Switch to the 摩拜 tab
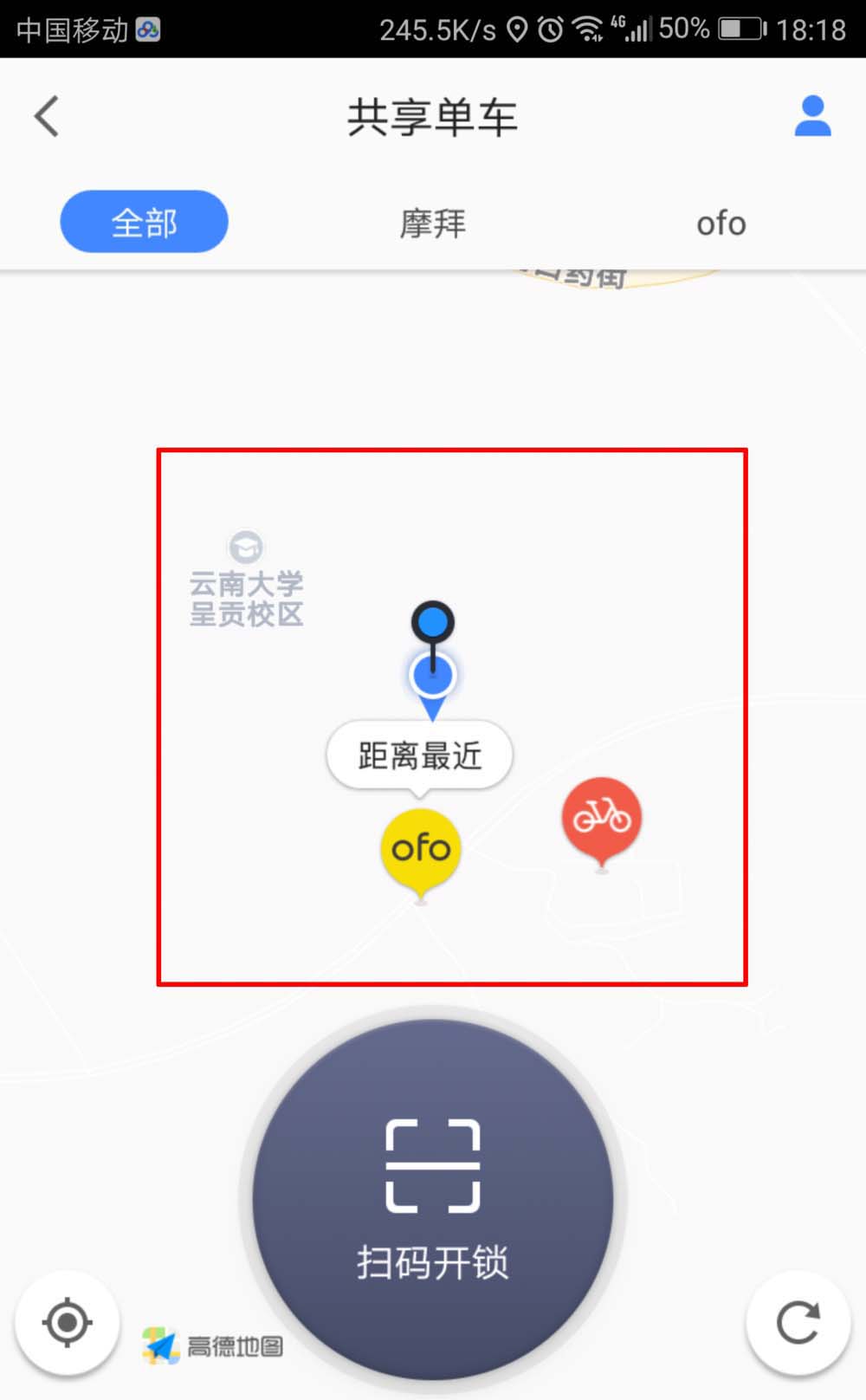 click(432, 224)
